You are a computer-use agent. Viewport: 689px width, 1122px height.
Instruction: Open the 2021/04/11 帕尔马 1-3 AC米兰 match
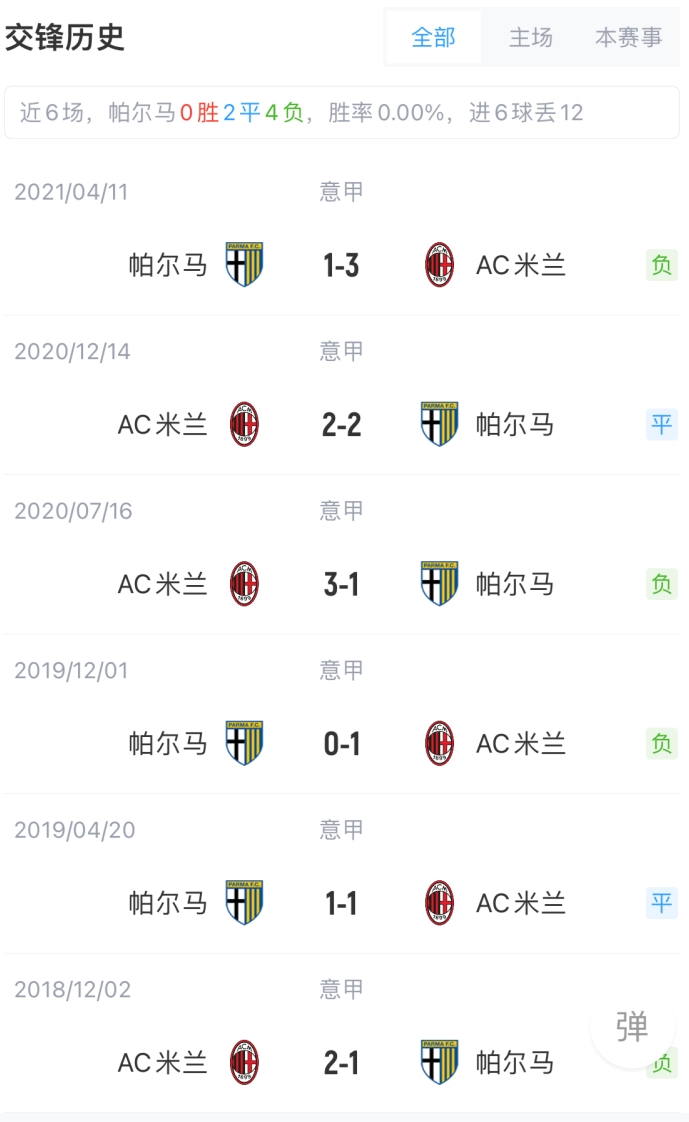[342, 235]
